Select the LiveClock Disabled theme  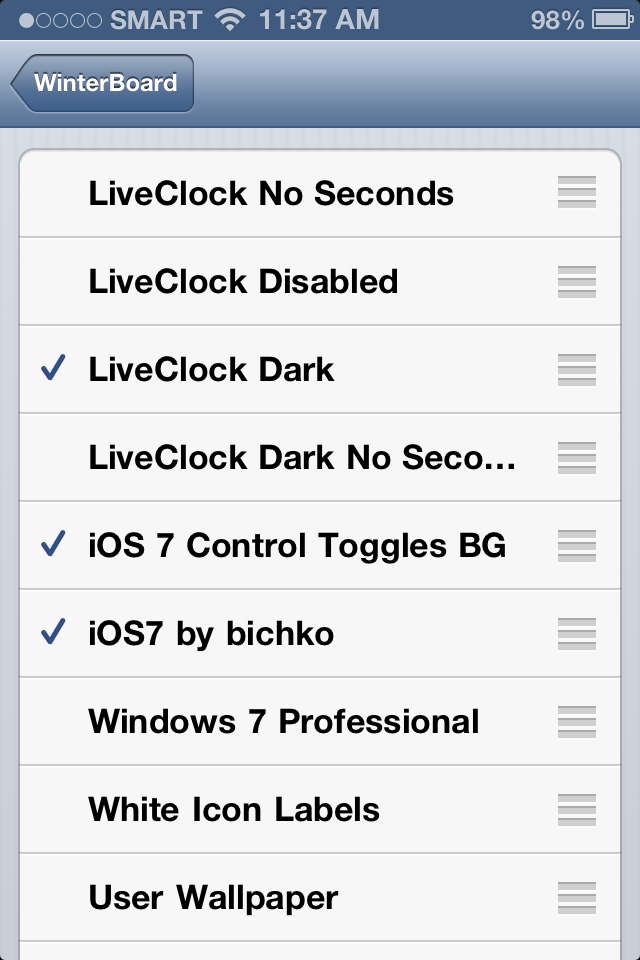(x=243, y=282)
